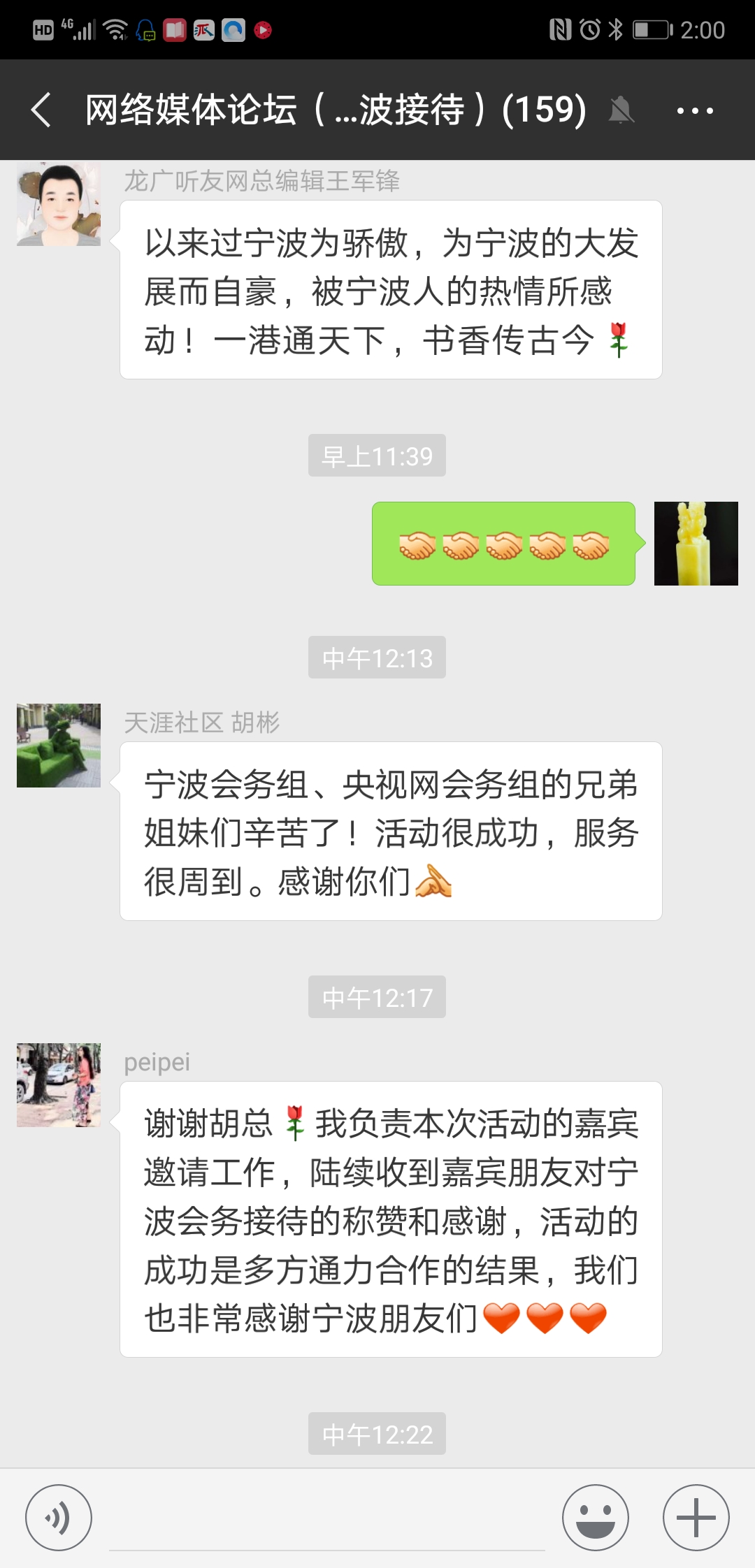This screenshot has height=1568, width=755.
Task: View 天涯社区 胡彬's avatar profile
Action: [59, 746]
